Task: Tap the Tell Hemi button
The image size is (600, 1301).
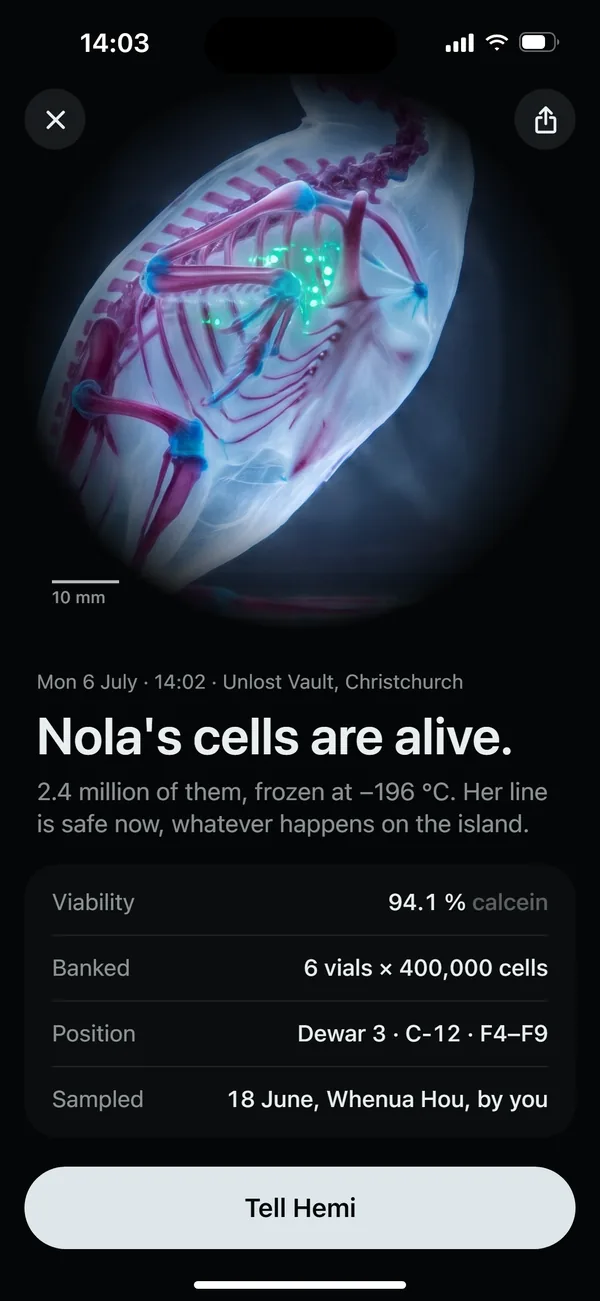Action: 300,1207
